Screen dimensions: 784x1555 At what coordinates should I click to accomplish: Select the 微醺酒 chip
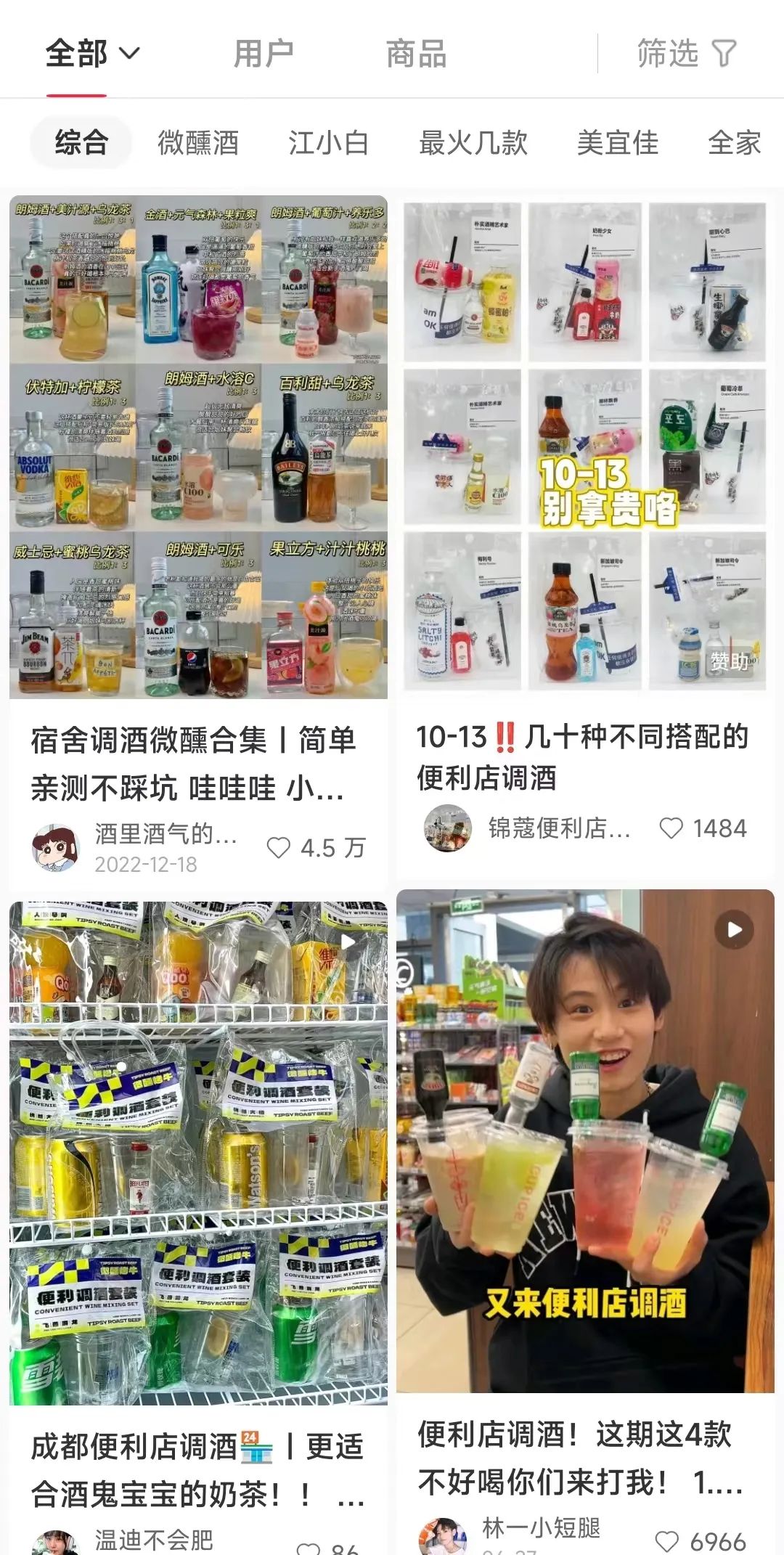[198, 142]
